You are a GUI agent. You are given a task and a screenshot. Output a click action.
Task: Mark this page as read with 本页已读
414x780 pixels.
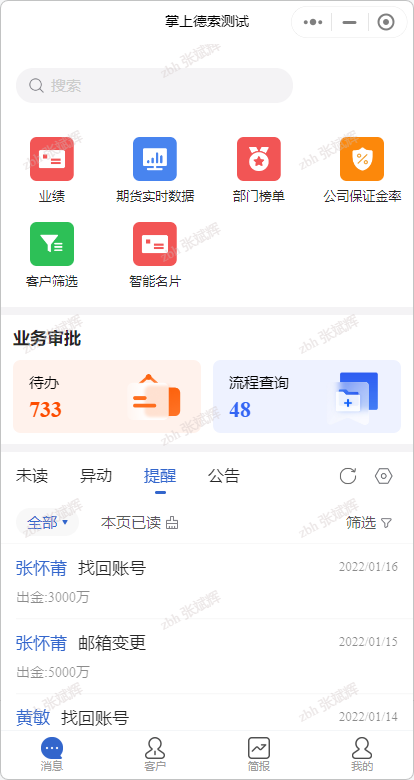140,523
